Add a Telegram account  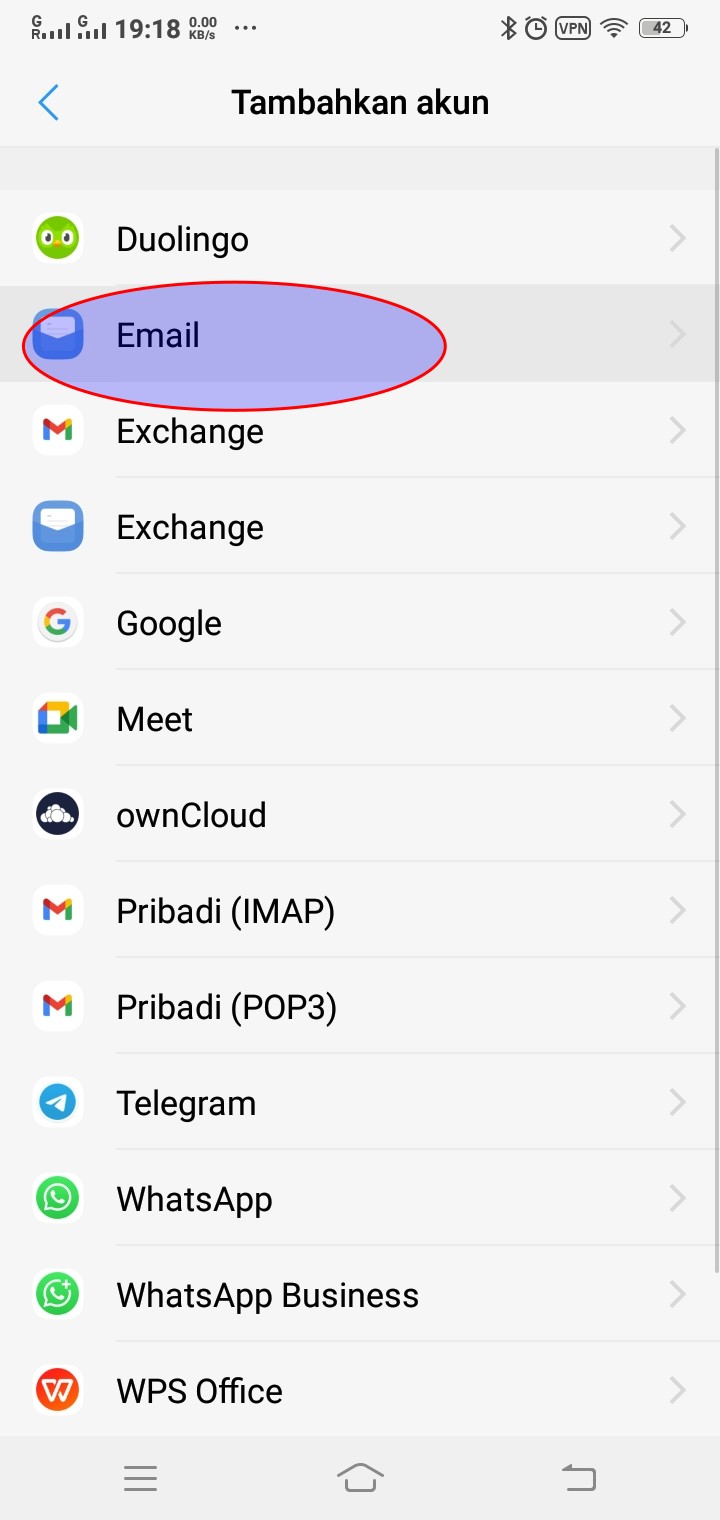[x=360, y=1102]
